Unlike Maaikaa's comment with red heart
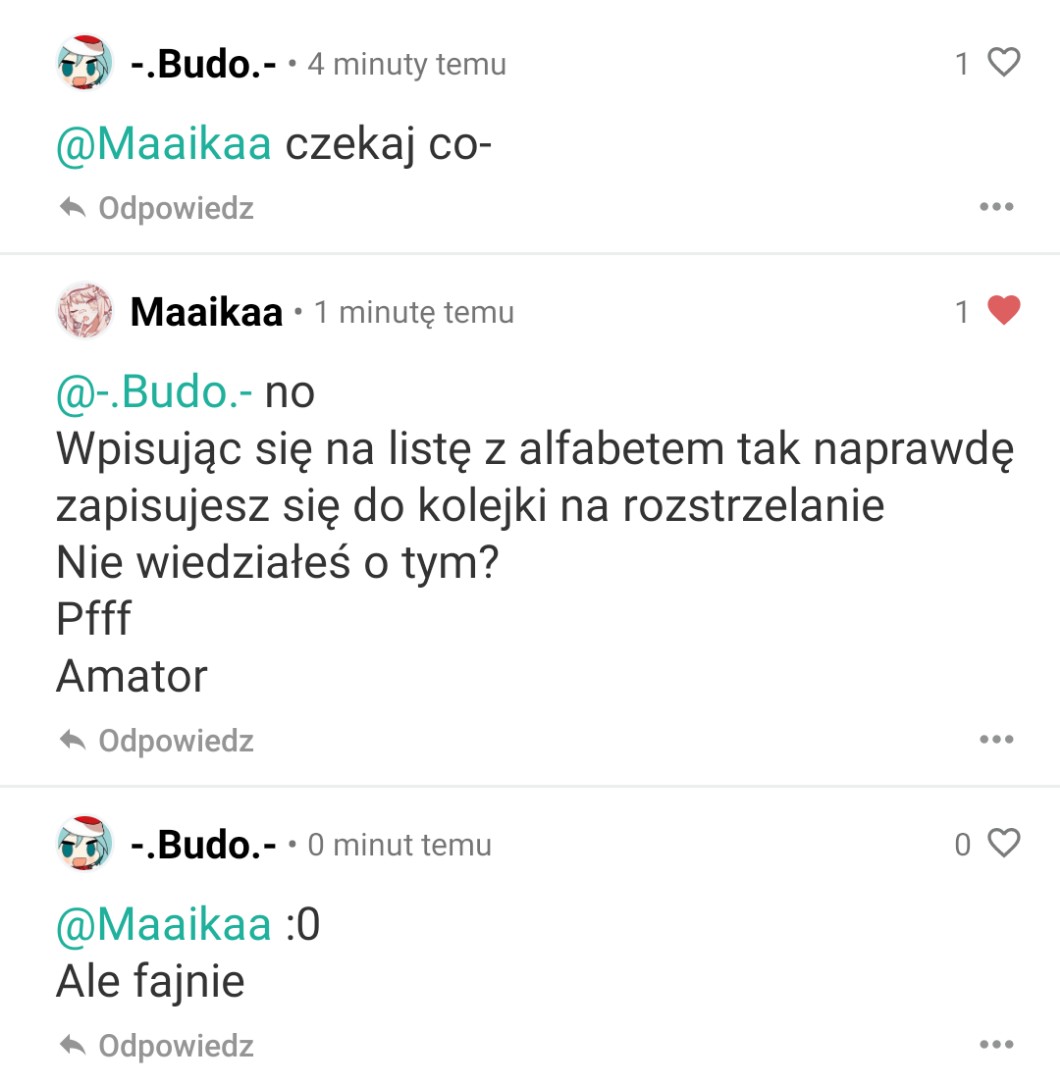This screenshot has width=1060, height=1082. point(1003,312)
